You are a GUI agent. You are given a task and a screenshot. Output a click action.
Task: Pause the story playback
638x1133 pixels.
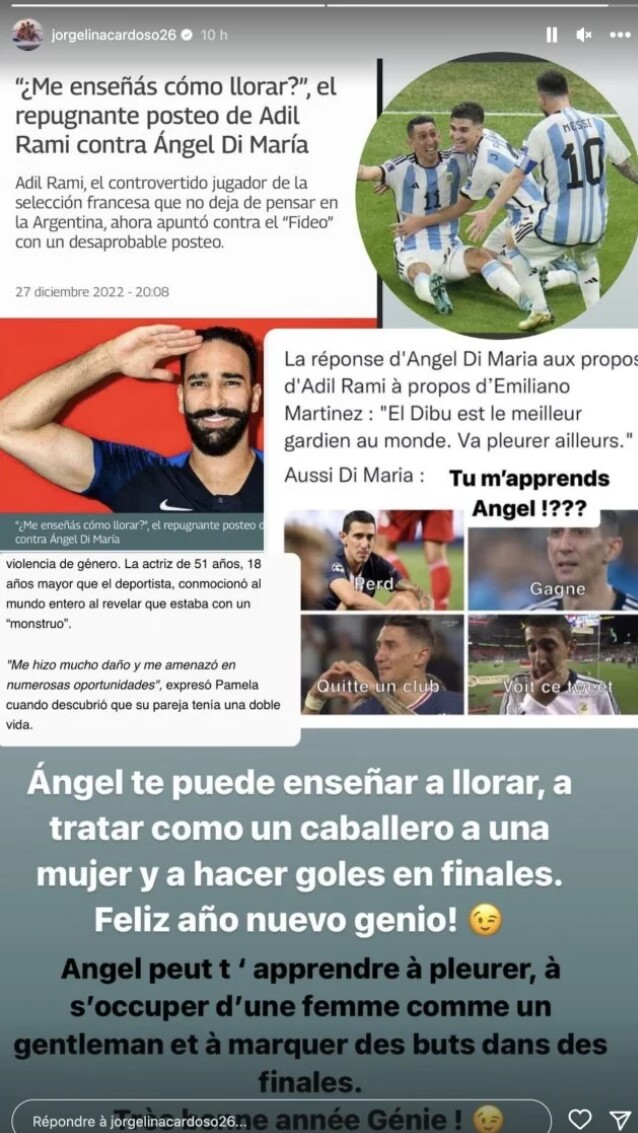552,34
